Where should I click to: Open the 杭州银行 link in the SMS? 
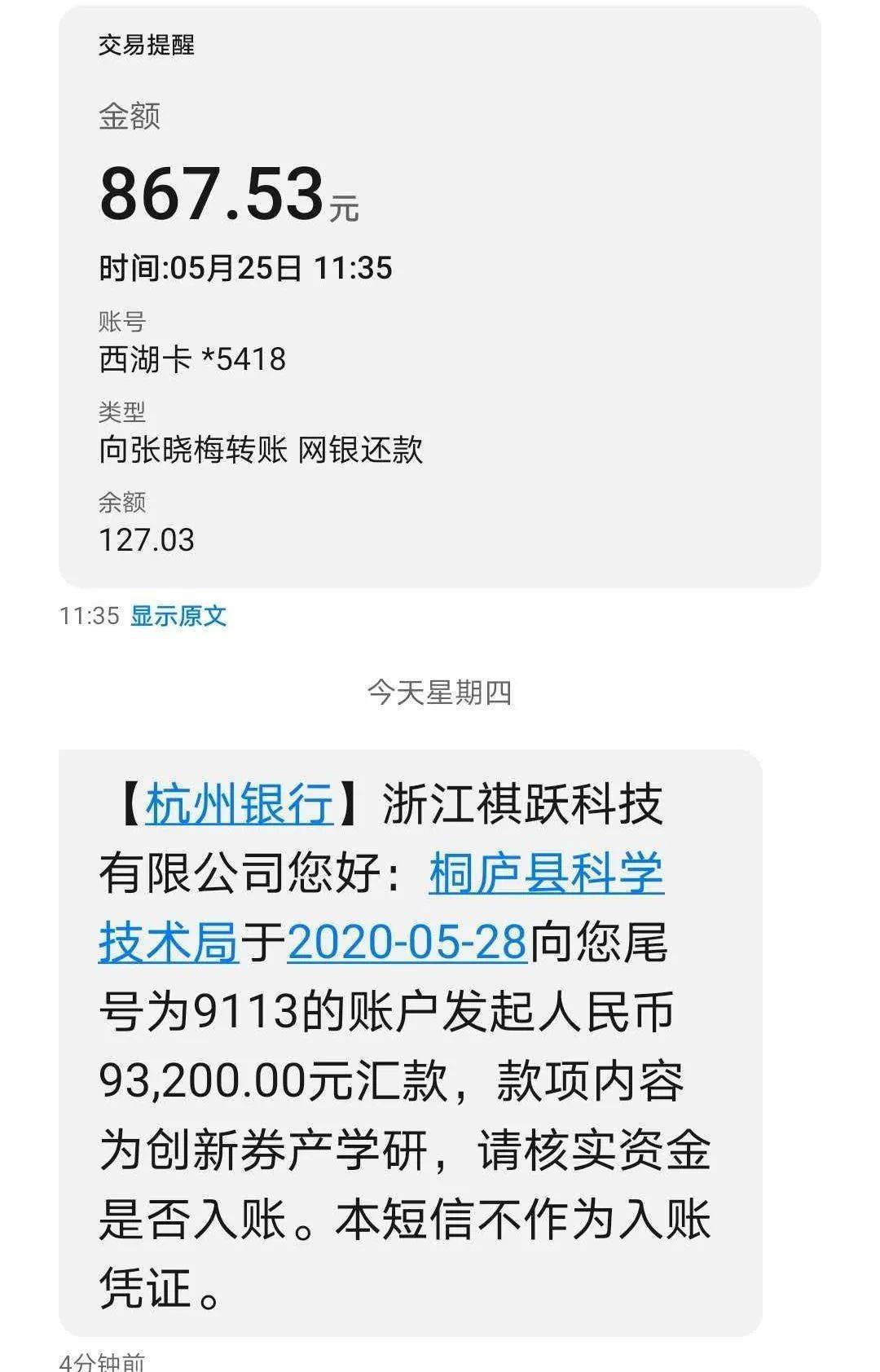pyautogui.click(x=240, y=803)
